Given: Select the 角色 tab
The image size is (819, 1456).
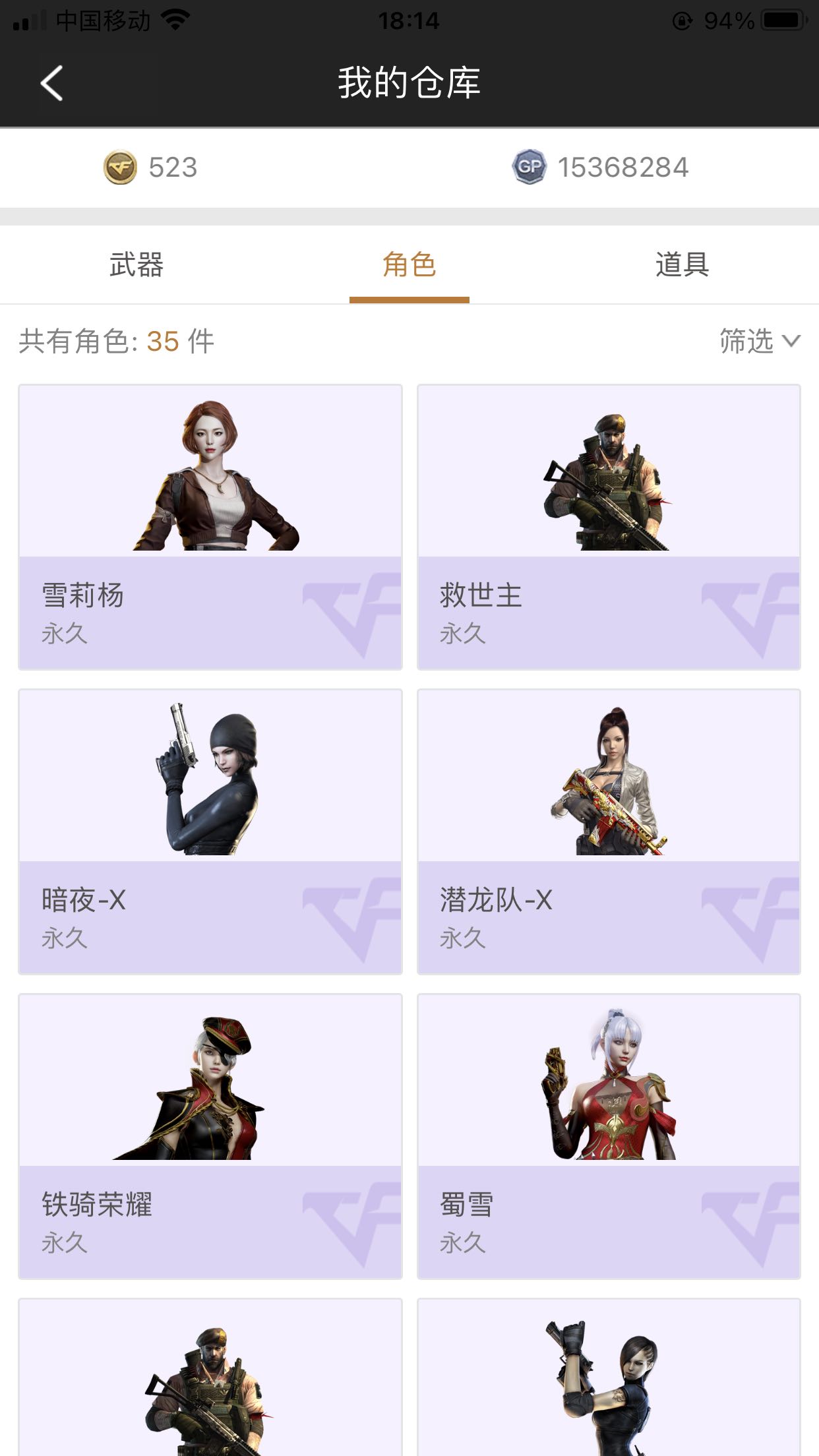Looking at the screenshot, I should [x=409, y=265].
